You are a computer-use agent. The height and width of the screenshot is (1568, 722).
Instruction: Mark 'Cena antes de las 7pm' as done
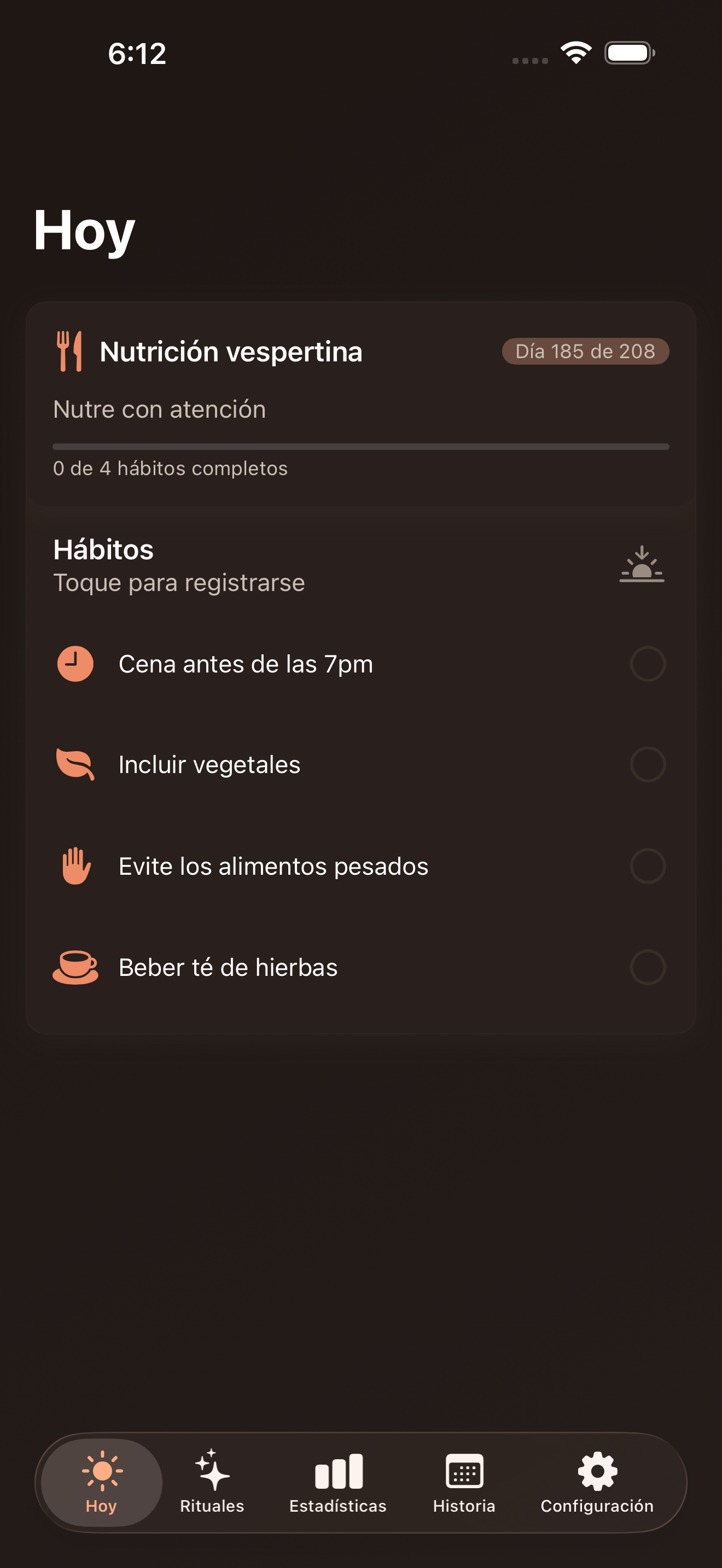647,664
